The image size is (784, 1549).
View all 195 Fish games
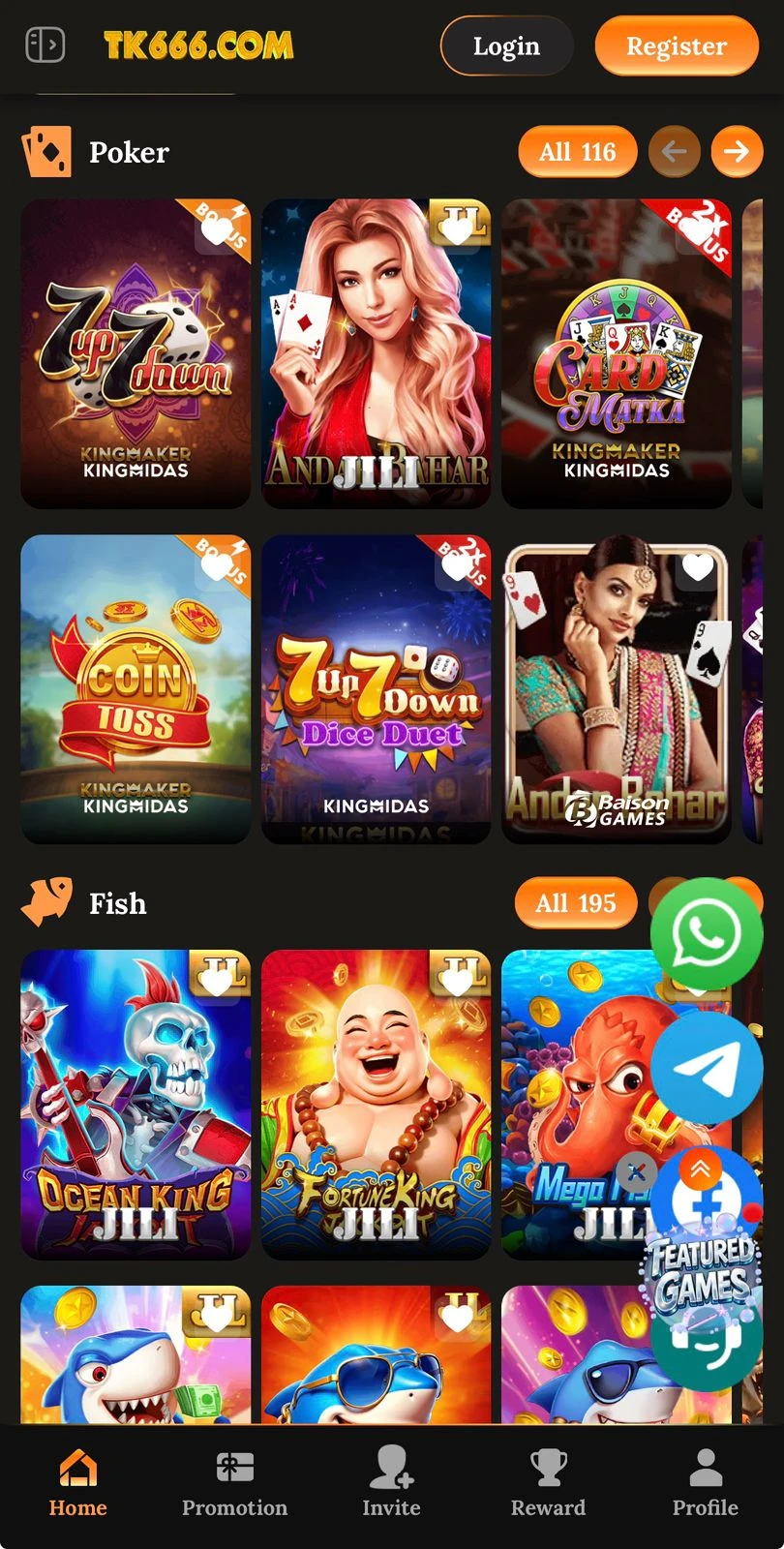pyautogui.click(x=576, y=903)
